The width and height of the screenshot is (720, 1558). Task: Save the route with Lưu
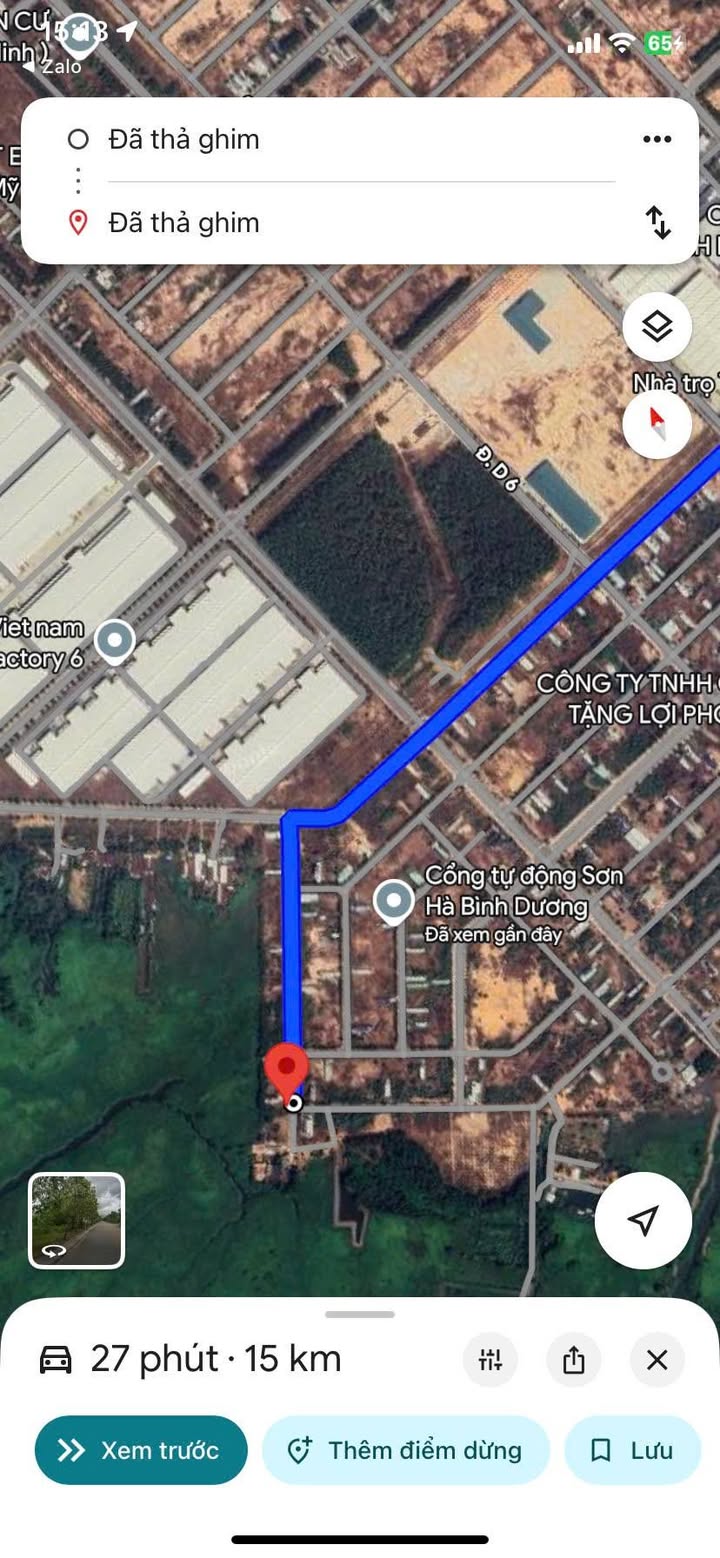633,1450
